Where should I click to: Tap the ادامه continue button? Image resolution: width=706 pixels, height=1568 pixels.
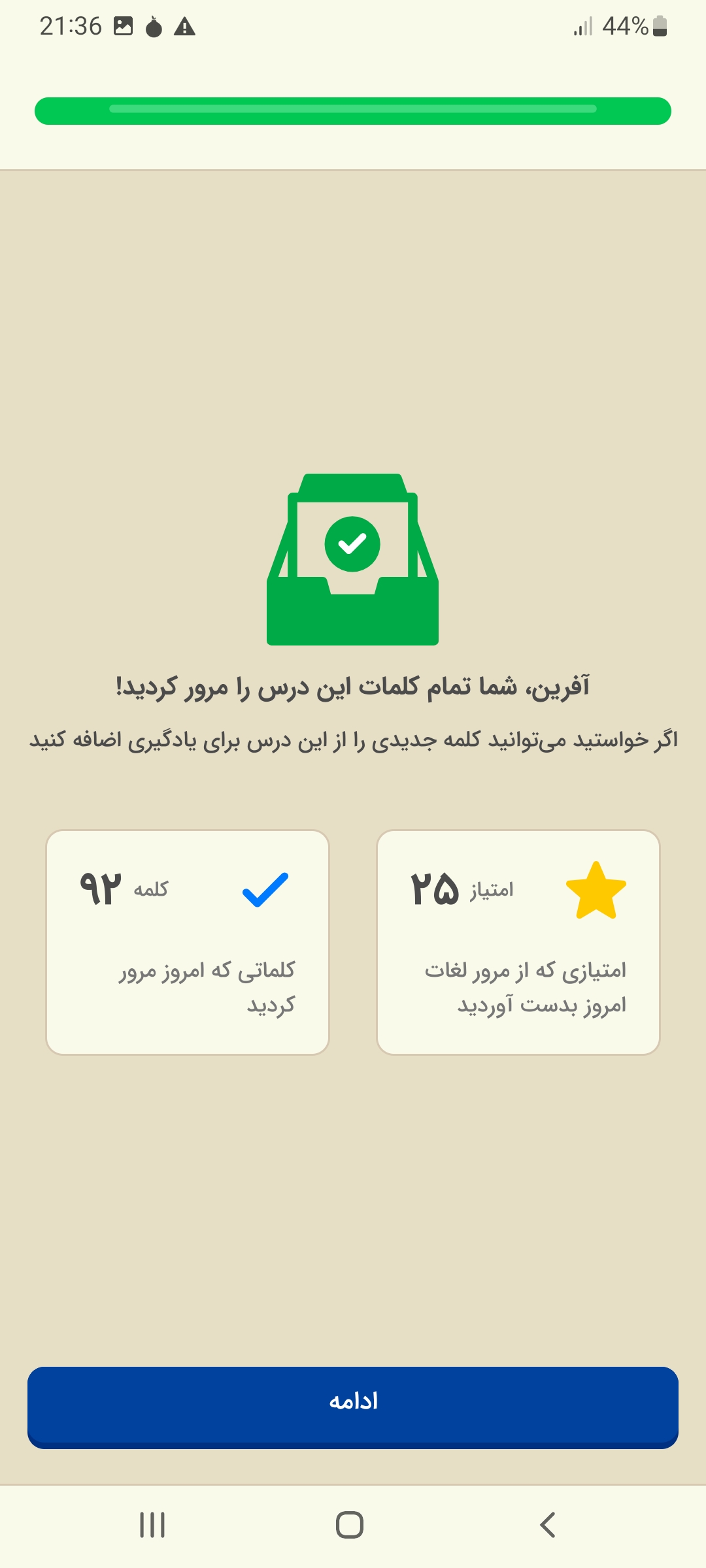[353, 1407]
